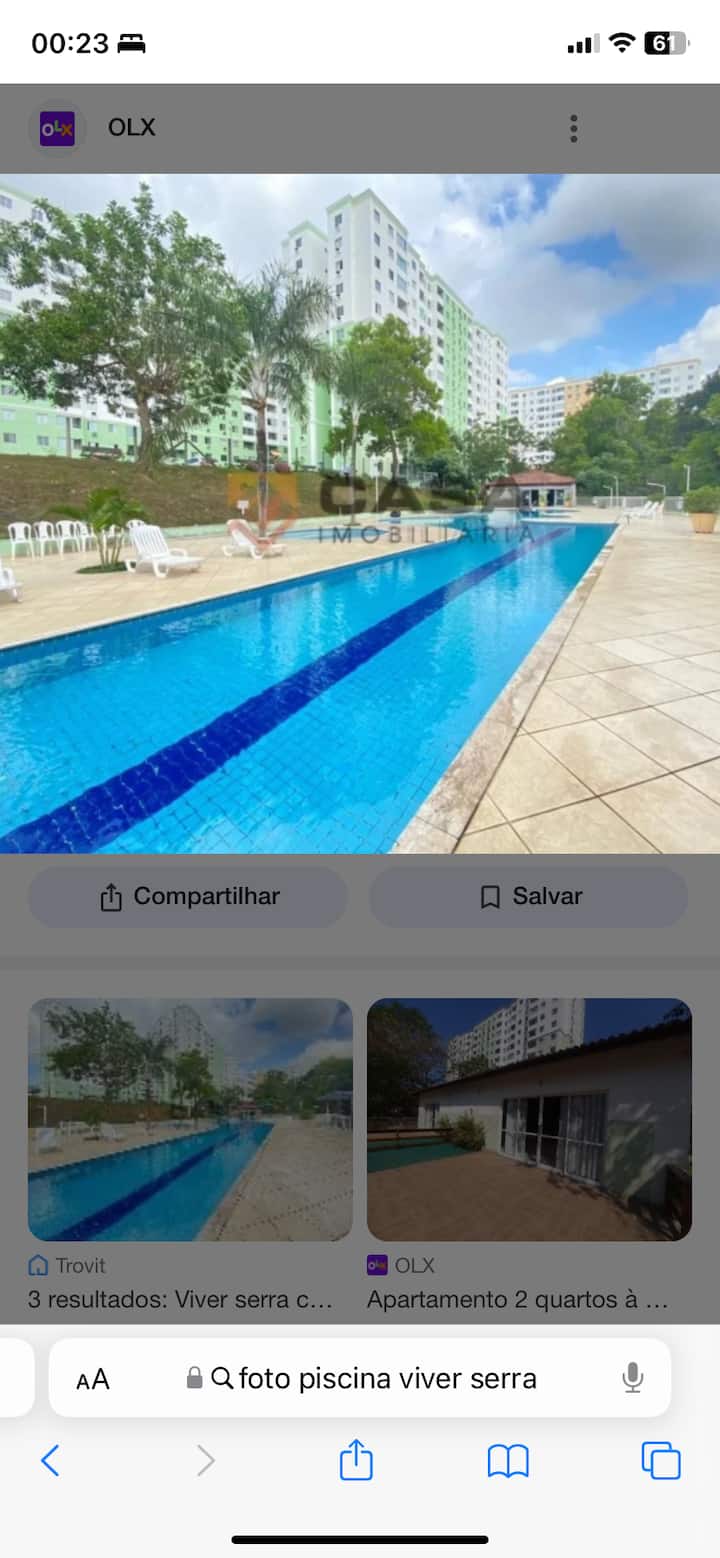720x1558 pixels.
Task: Open the bookmarks book icon
Action: click(x=508, y=1461)
